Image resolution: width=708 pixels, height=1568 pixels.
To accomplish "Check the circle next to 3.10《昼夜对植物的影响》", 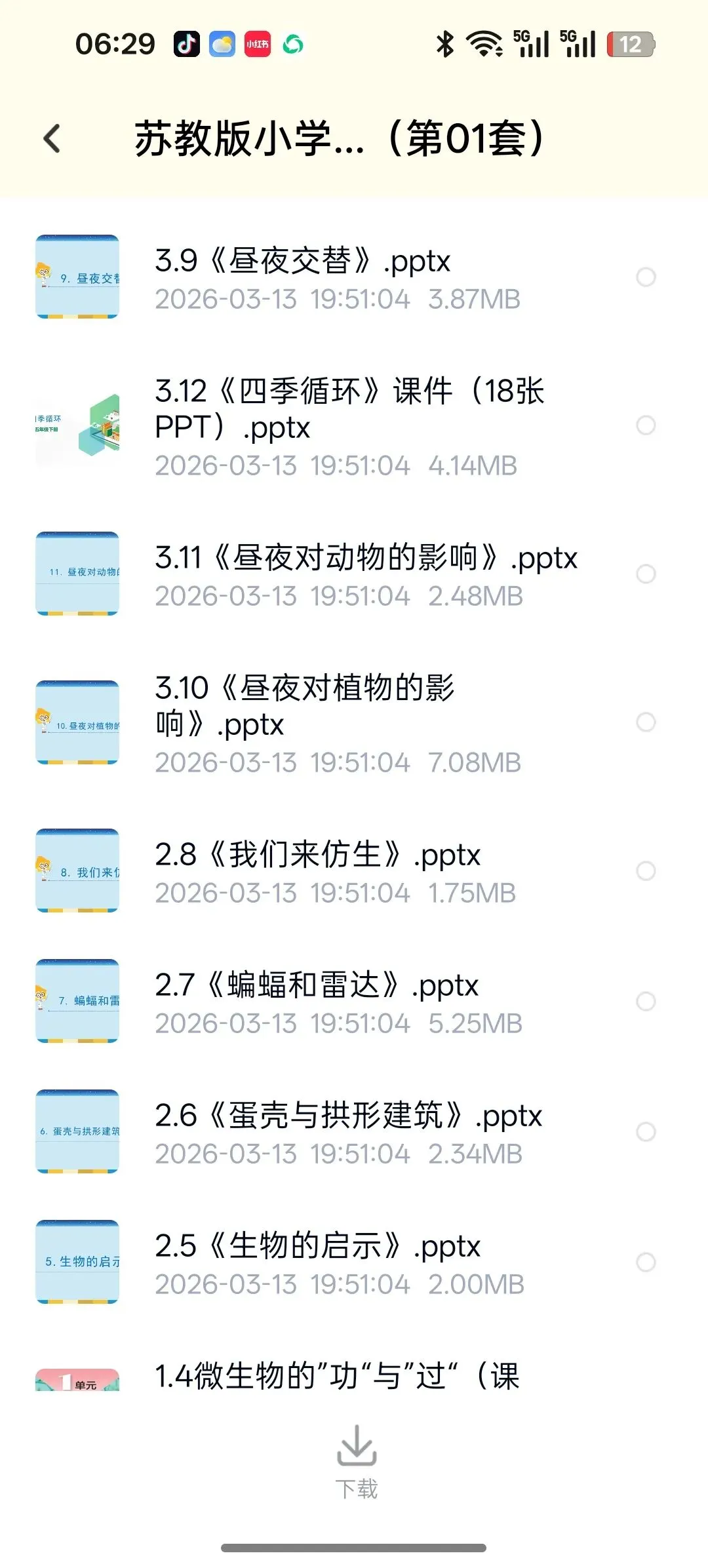I will pyautogui.click(x=646, y=722).
